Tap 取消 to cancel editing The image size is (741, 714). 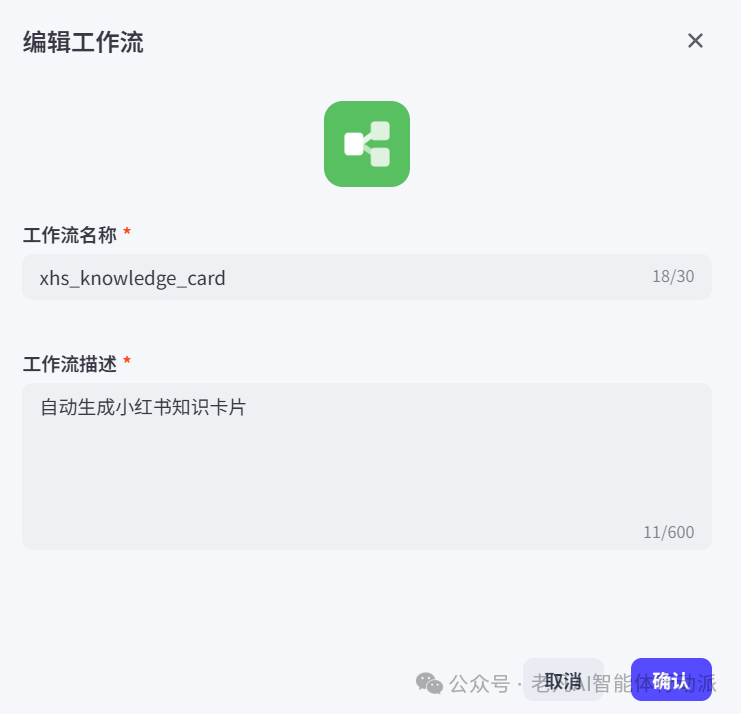[563, 680]
